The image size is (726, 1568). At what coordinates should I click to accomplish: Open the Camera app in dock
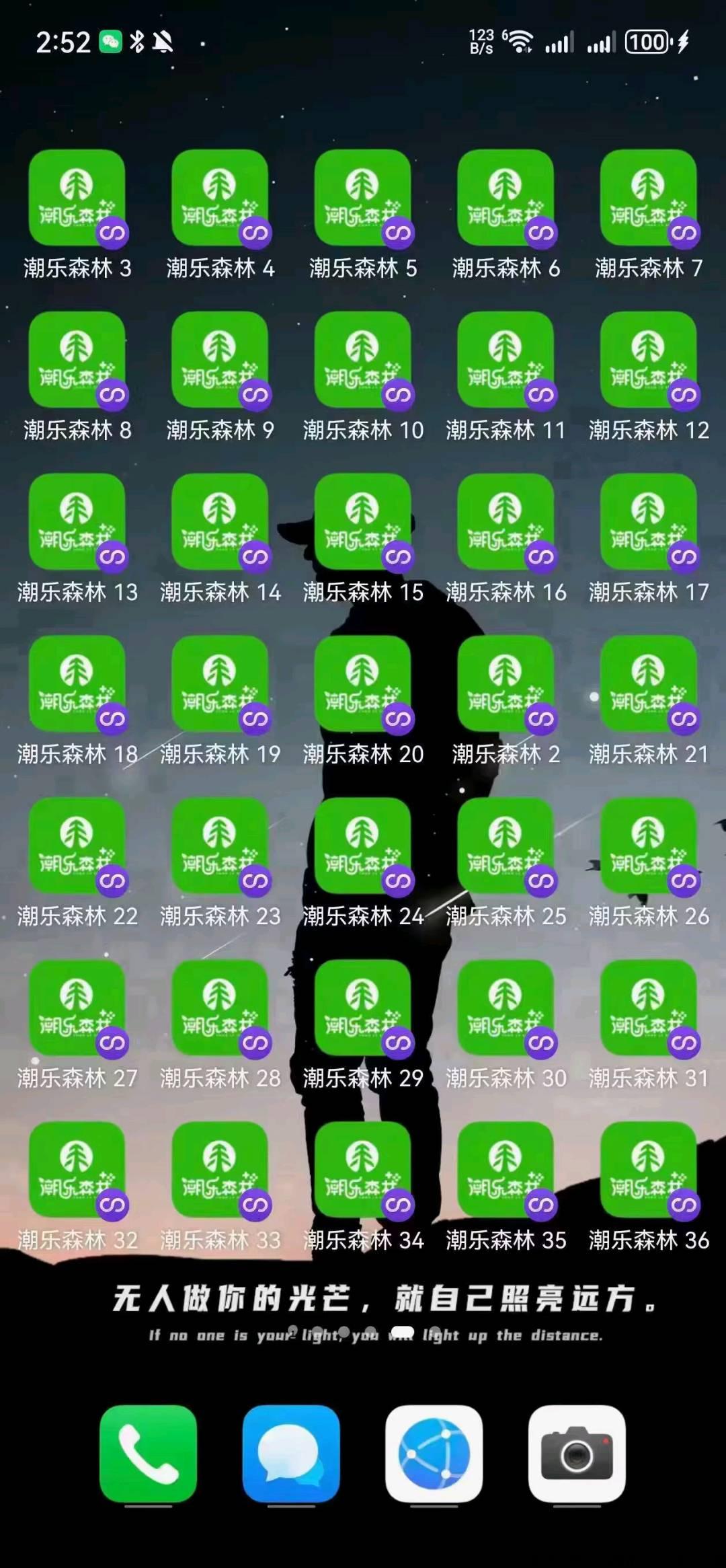pyautogui.click(x=577, y=1453)
